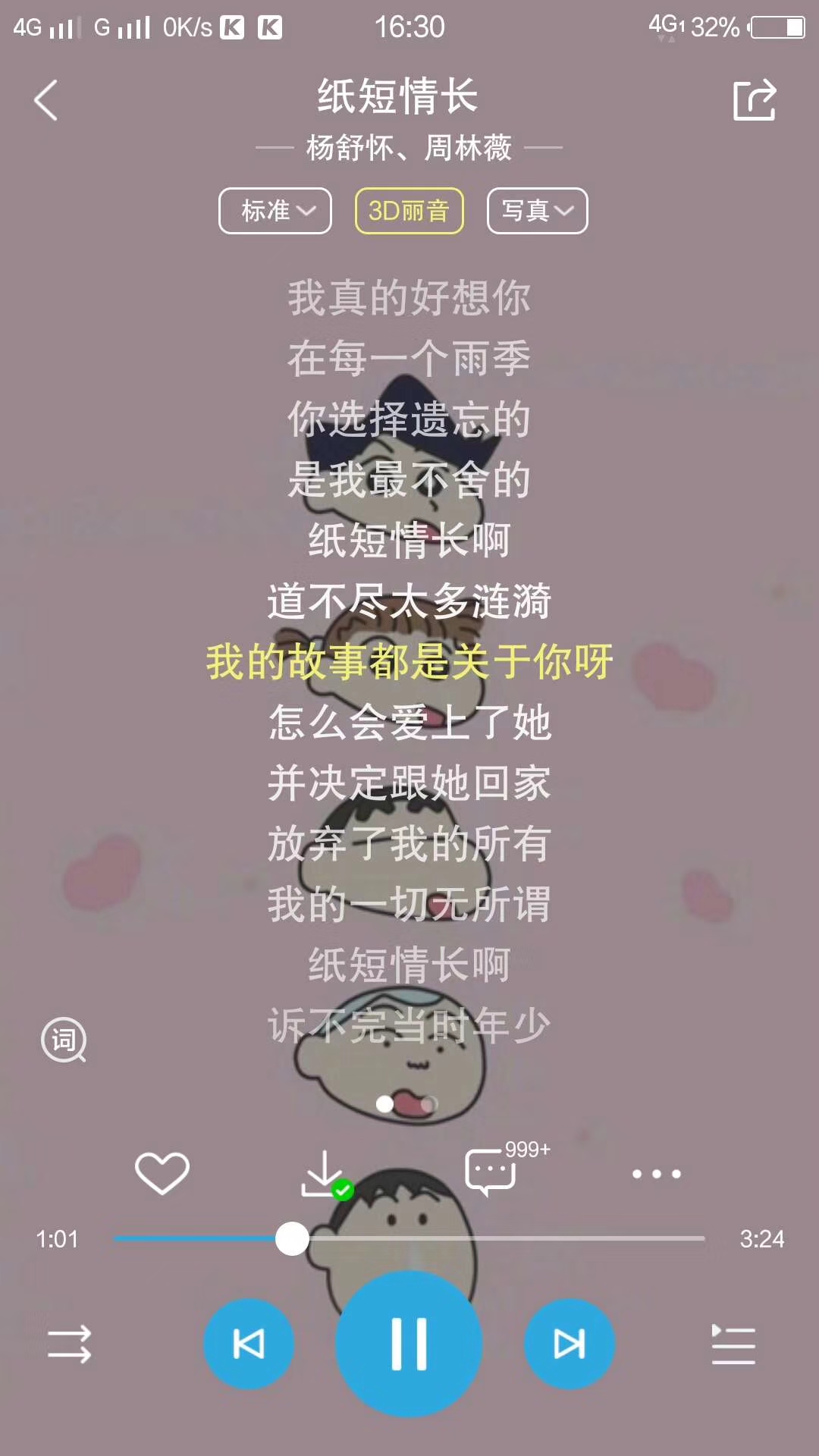The height and width of the screenshot is (1456, 819).
Task: Like this song with the heart icon
Action: coord(162,1173)
